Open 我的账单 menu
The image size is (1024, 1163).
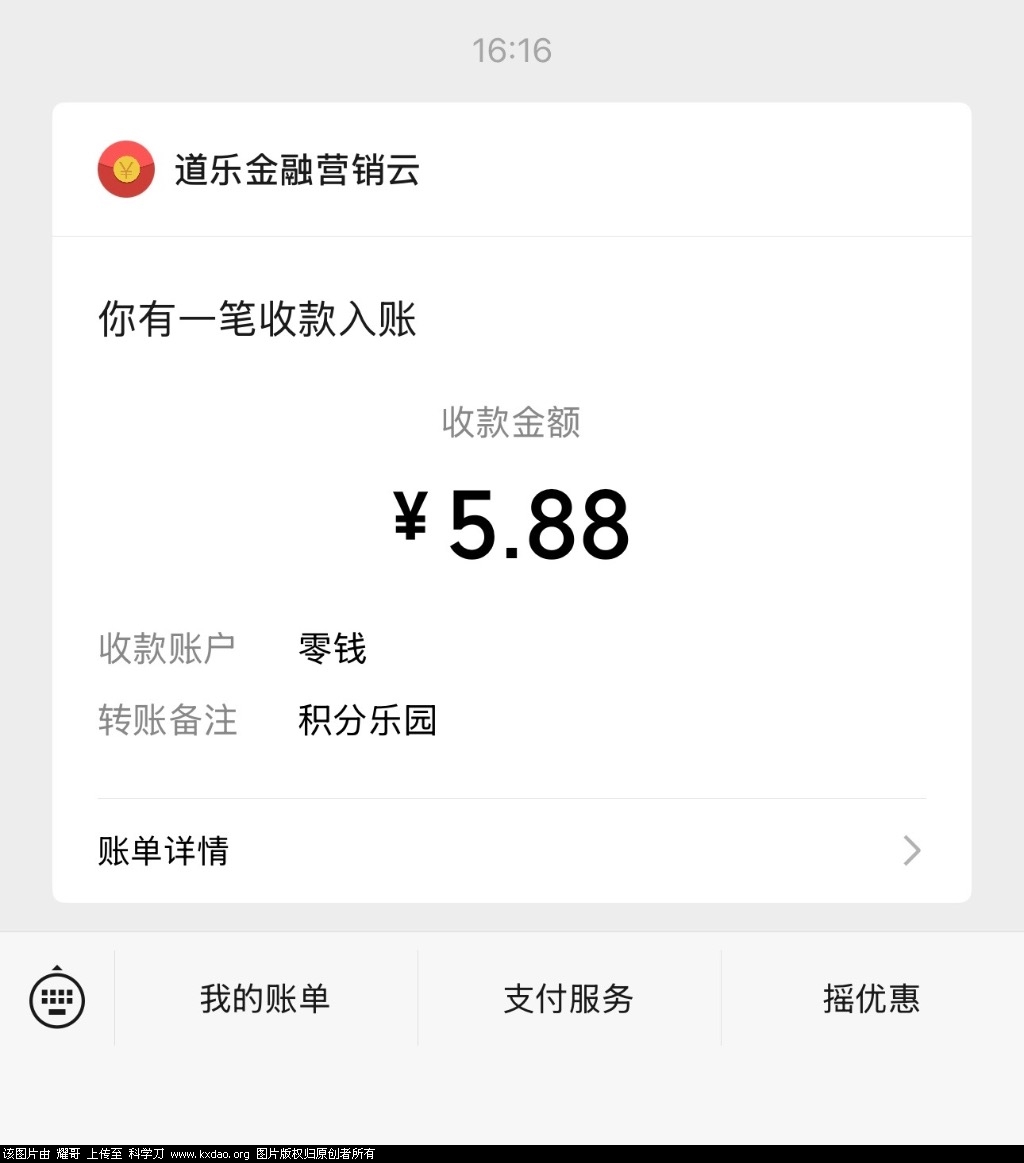click(265, 998)
